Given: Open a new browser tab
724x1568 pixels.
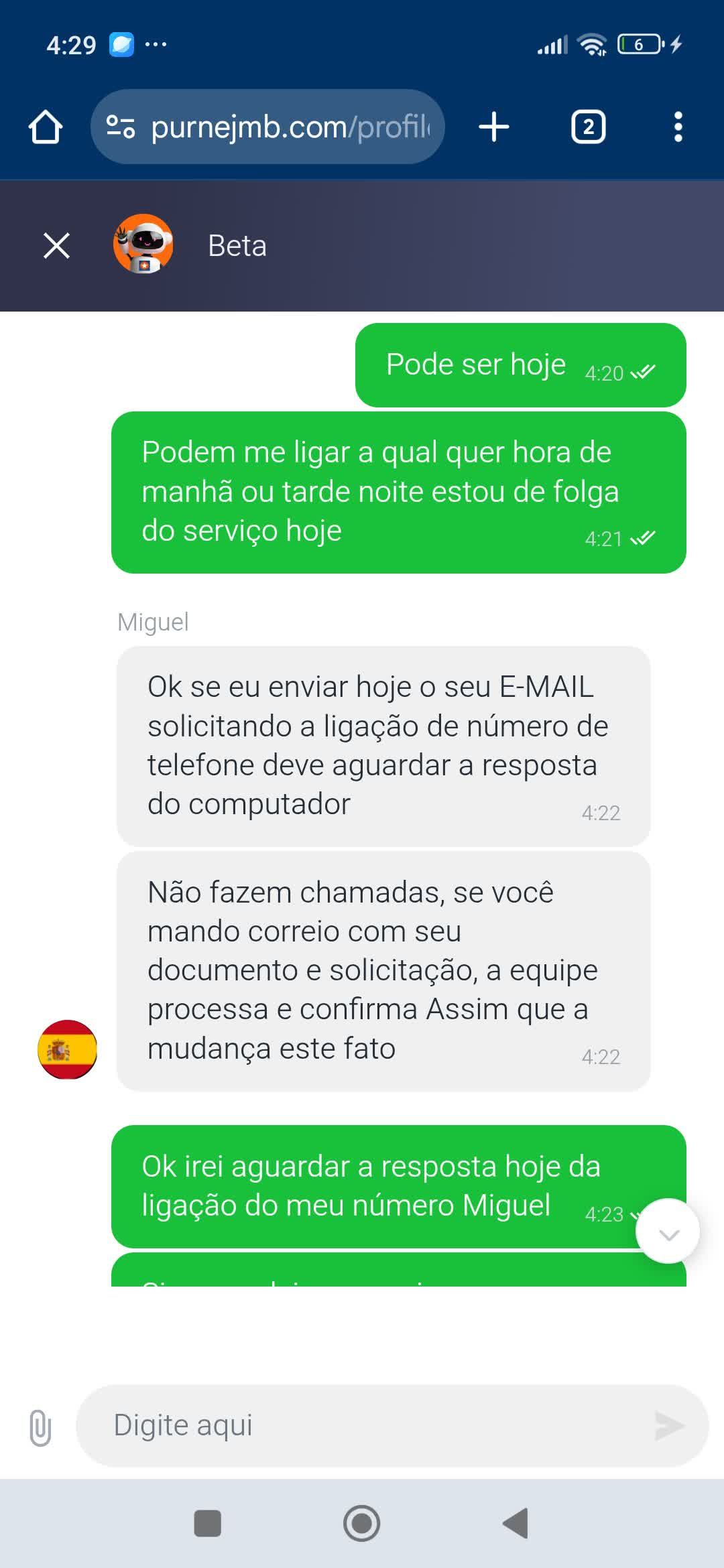Looking at the screenshot, I should [x=494, y=127].
